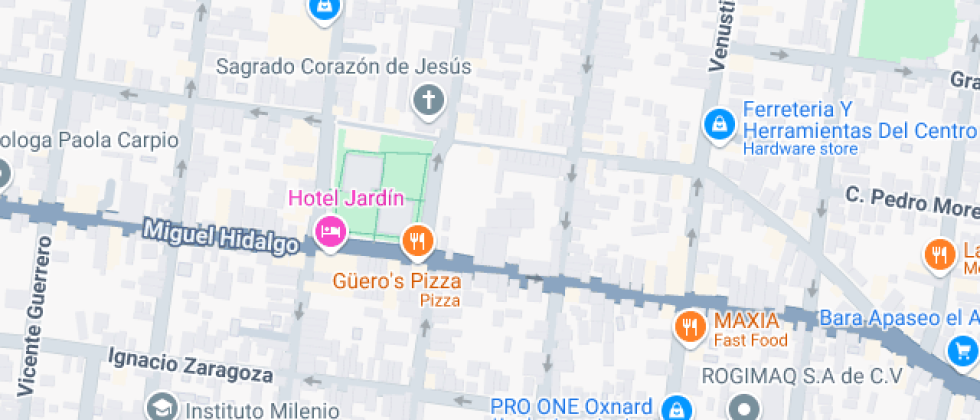Tap the Sagrado Corazón de Jesús church pin
The width and height of the screenshot is (980, 420).
click(428, 100)
